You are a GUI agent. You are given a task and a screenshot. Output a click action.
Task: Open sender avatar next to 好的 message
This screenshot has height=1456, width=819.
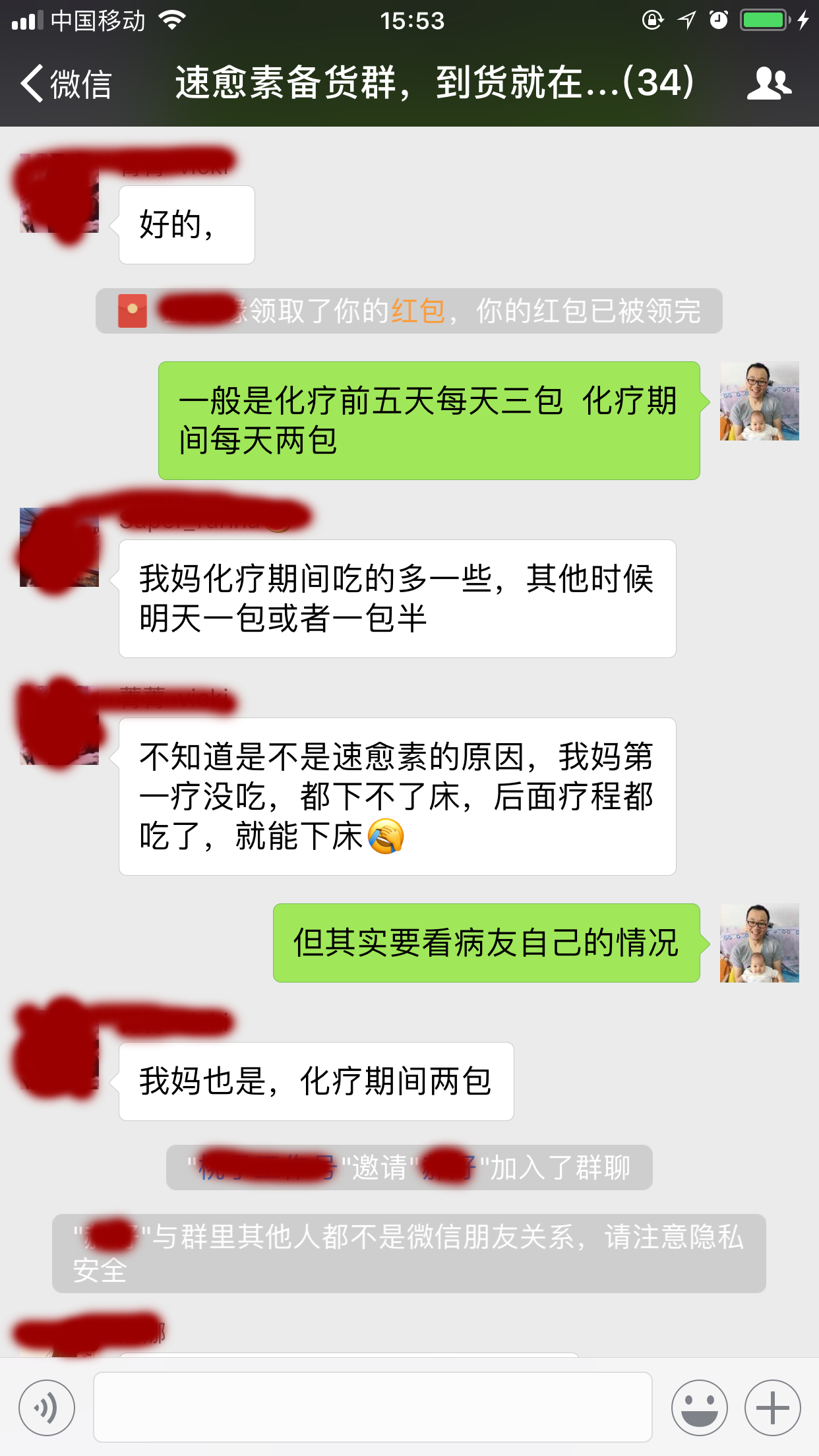[59, 194]
